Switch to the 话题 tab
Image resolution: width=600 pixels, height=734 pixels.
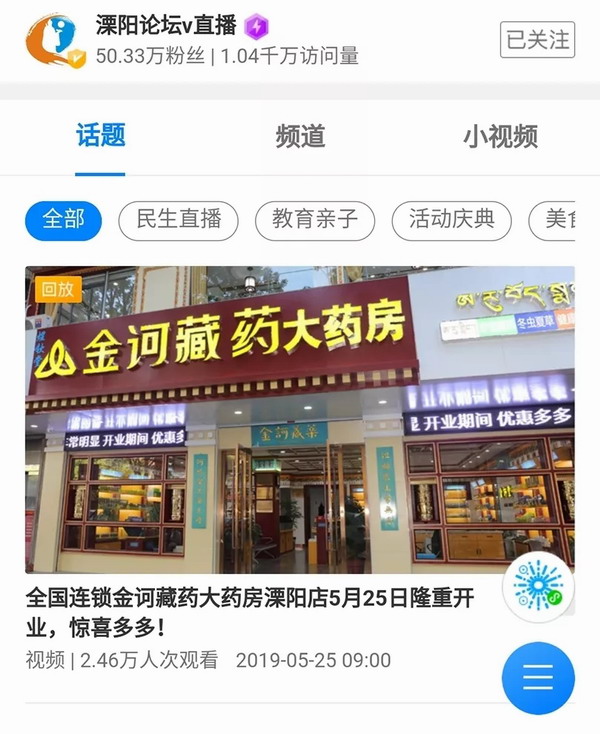click(x=100, y=136)
